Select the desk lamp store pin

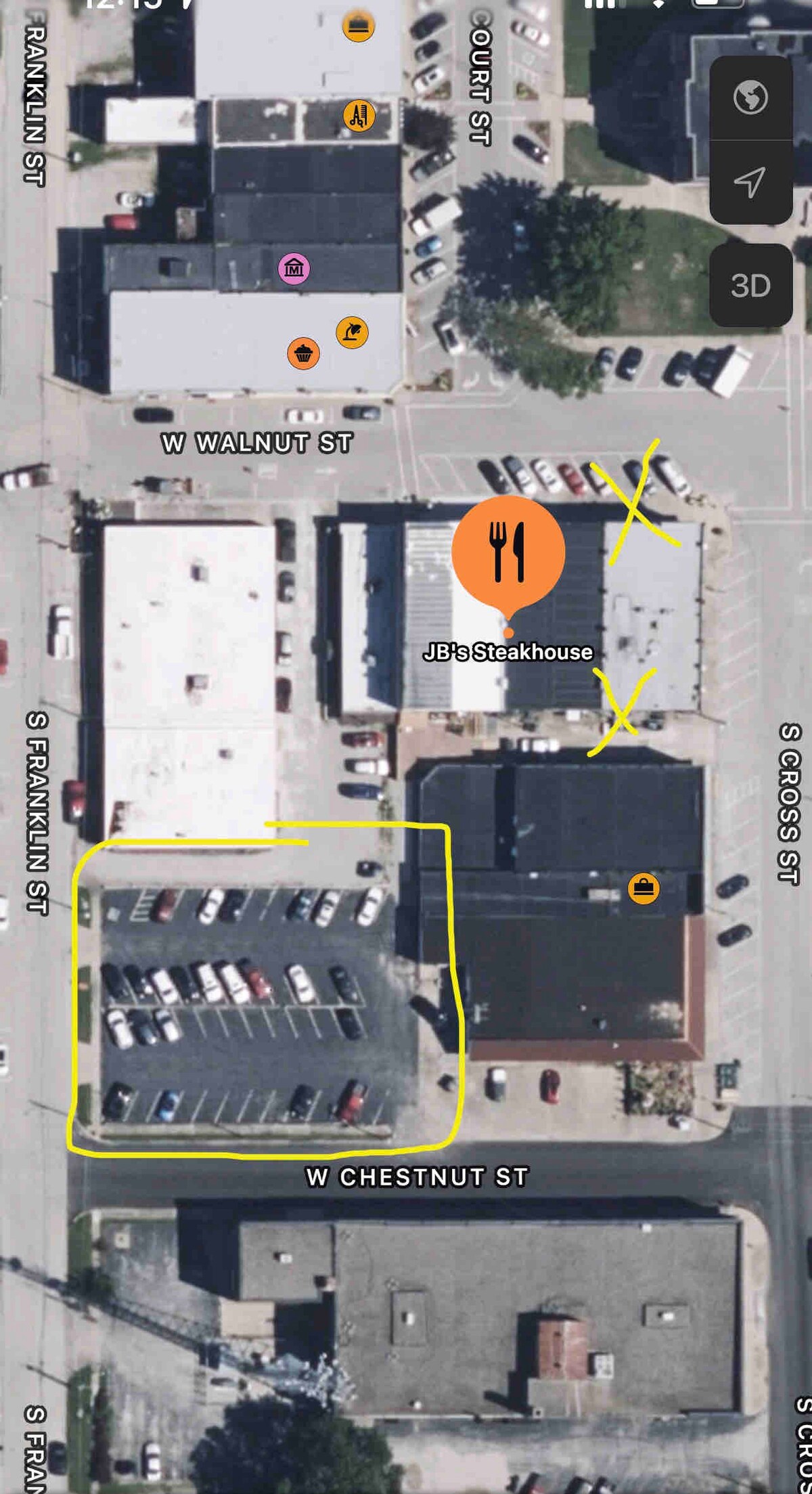pos(352,332)
